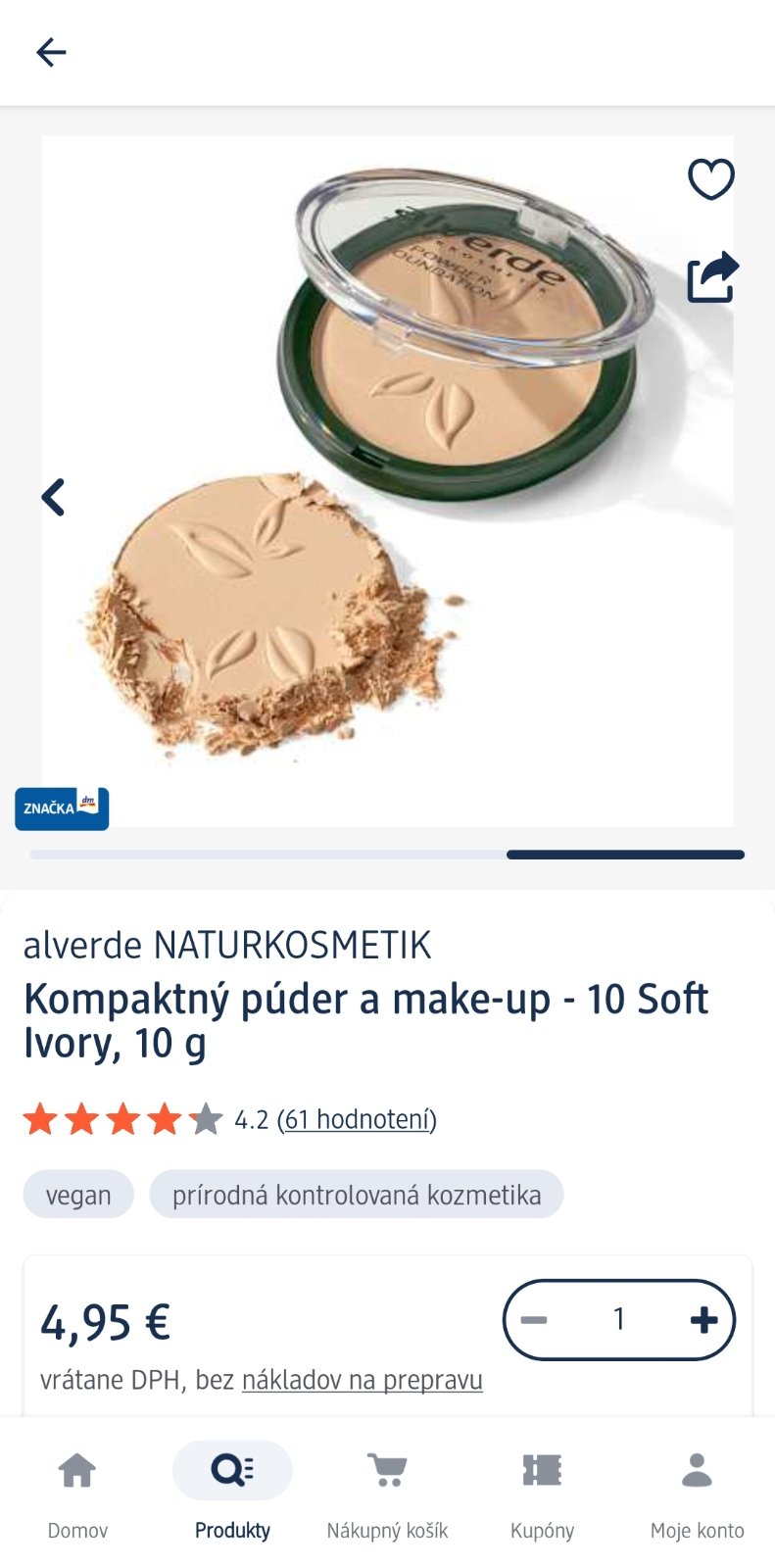Screen dimensions: 775x1568
Task: Switch to the Kupóny tab
Action: pyautogui.click(x=542, y=1492)
